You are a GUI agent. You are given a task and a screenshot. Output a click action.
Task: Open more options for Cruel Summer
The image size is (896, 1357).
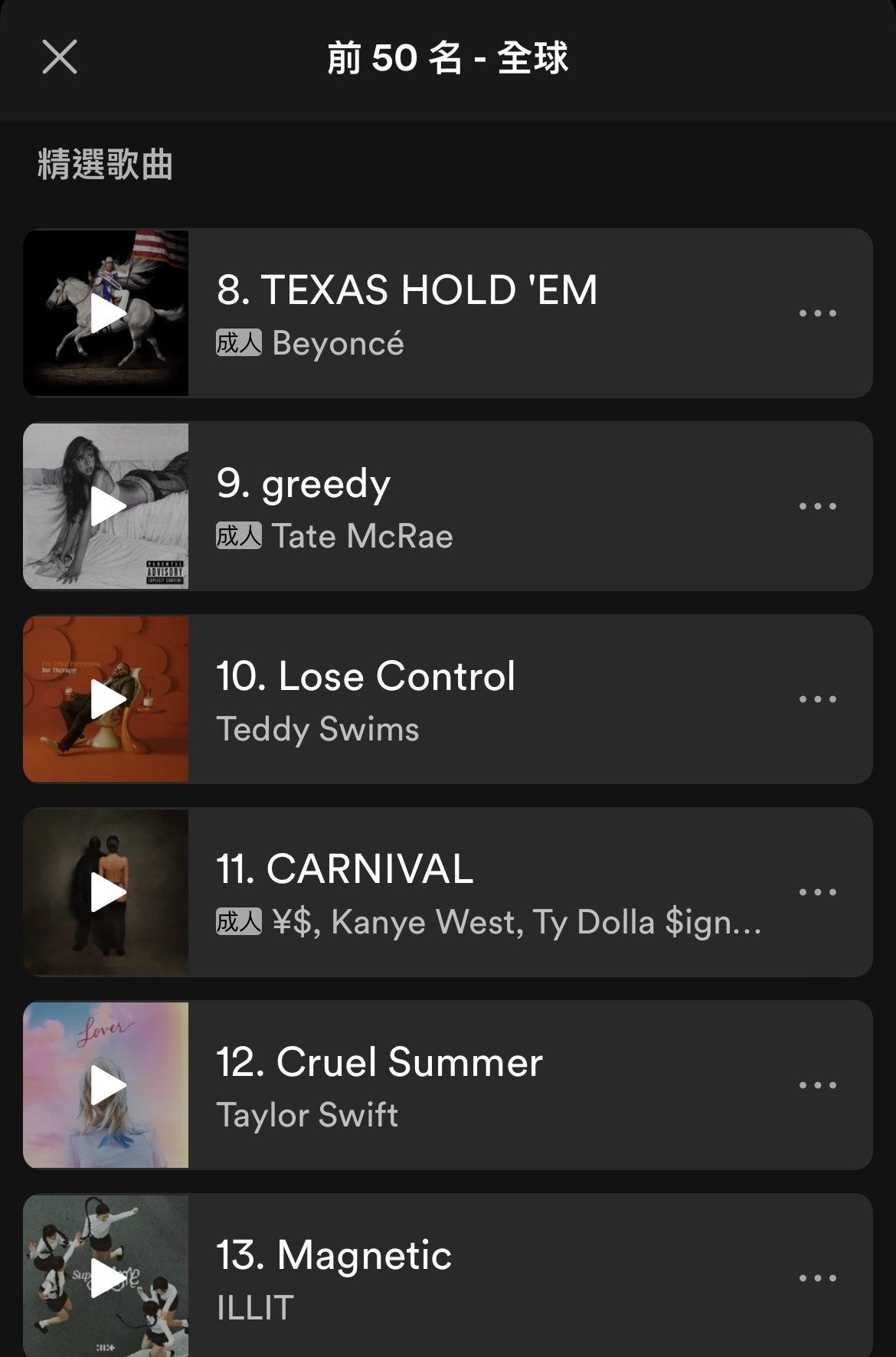(x=817, y=1085)
